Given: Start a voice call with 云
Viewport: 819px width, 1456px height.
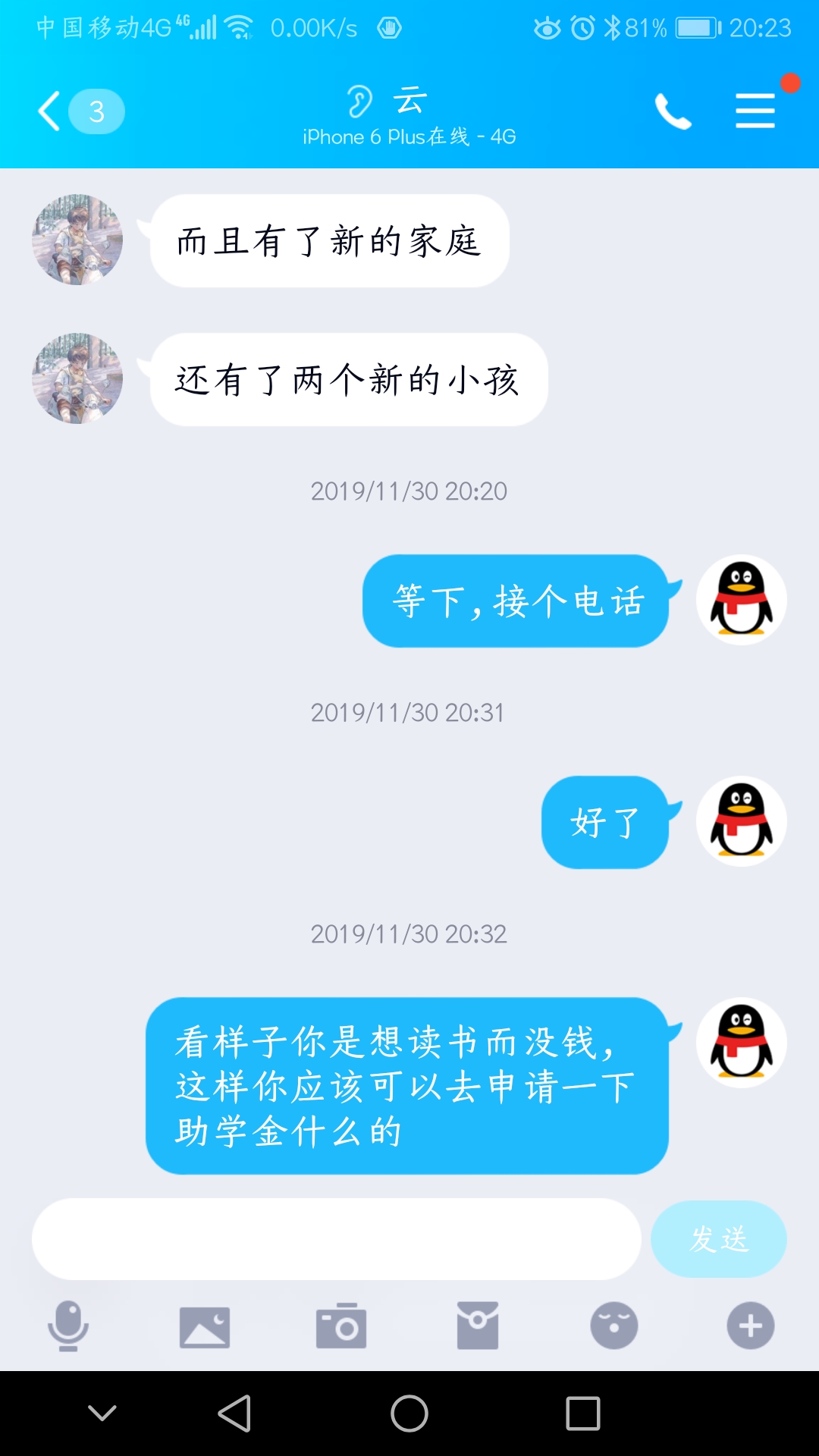Looking at the screenshot, I should (x=673, y=111).
